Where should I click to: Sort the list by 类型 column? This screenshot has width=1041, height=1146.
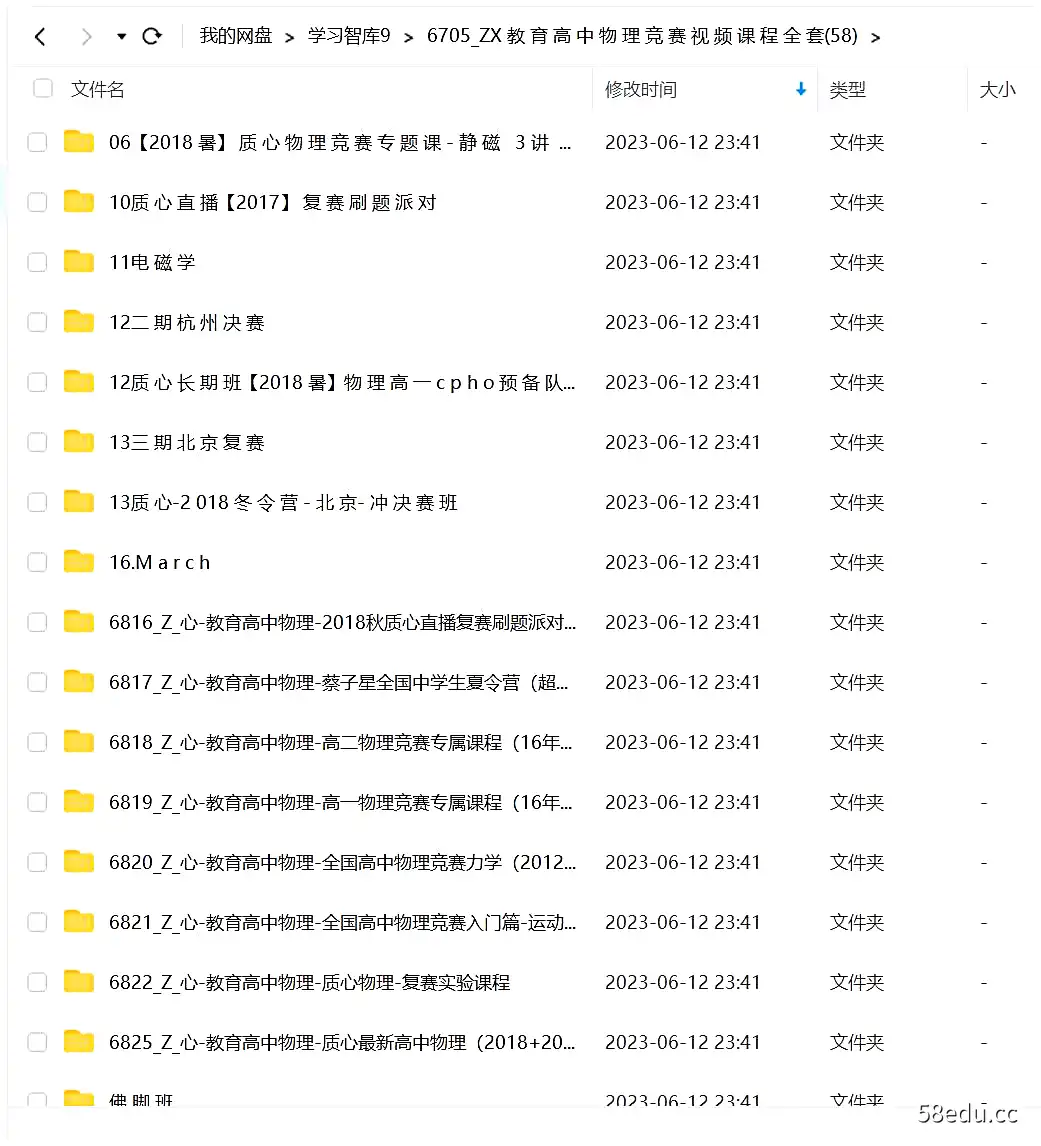click(847, 90)
